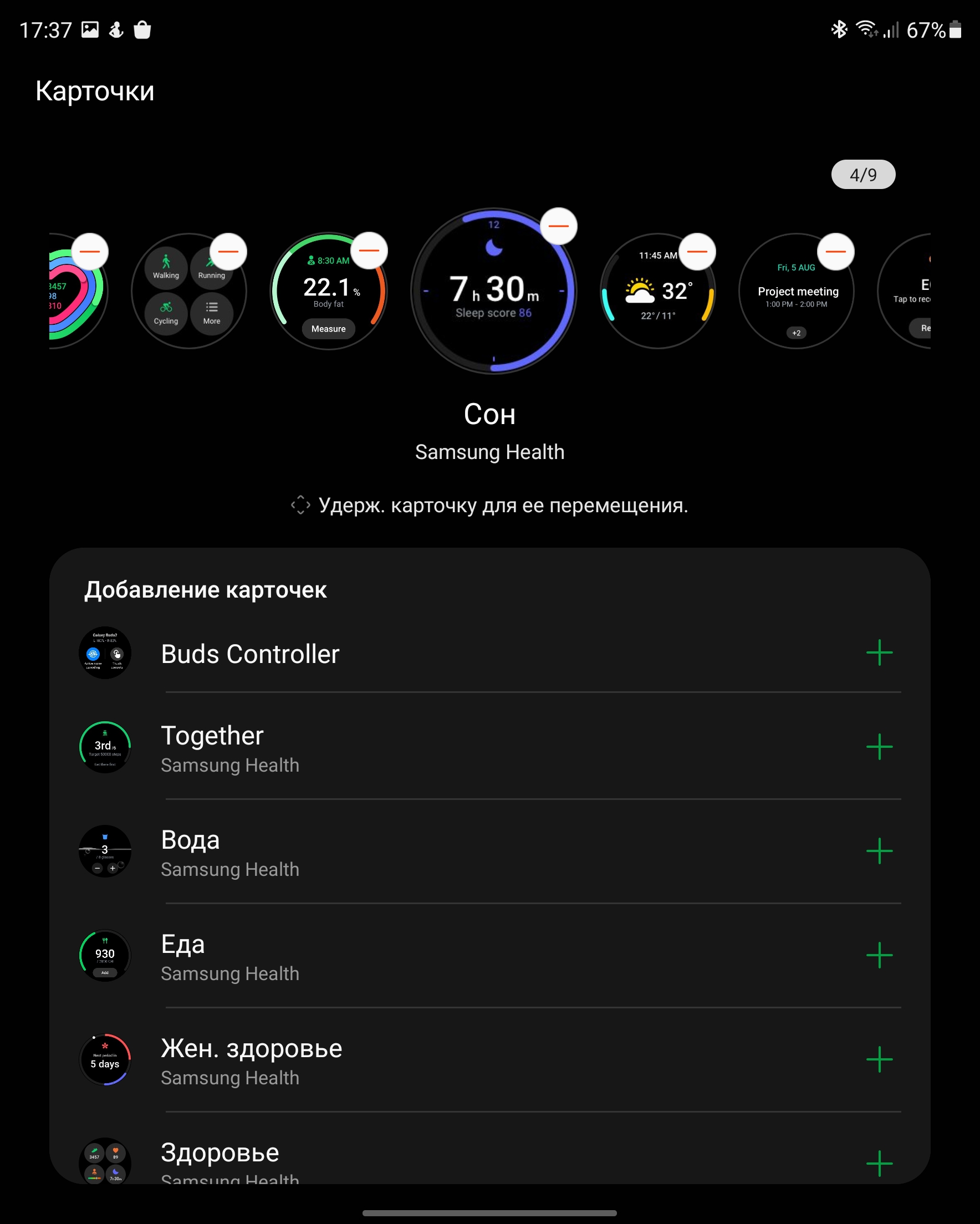Remove the Project meeting calendar card
This screenshot has width=980, height=1224.
pos(835,252)
